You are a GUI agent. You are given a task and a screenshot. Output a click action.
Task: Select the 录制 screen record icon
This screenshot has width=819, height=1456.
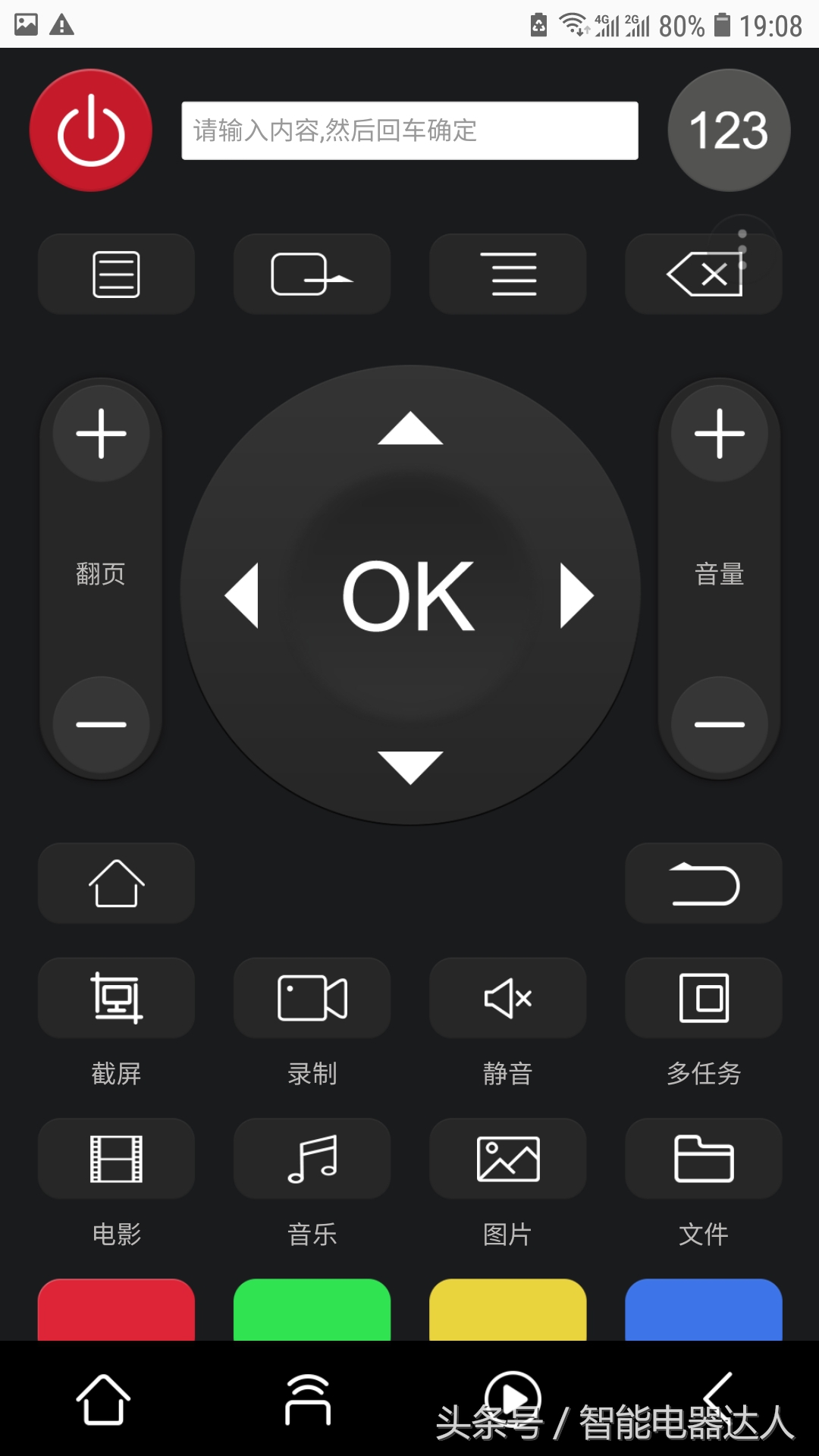pyautogui.click(x=312, y=997)
